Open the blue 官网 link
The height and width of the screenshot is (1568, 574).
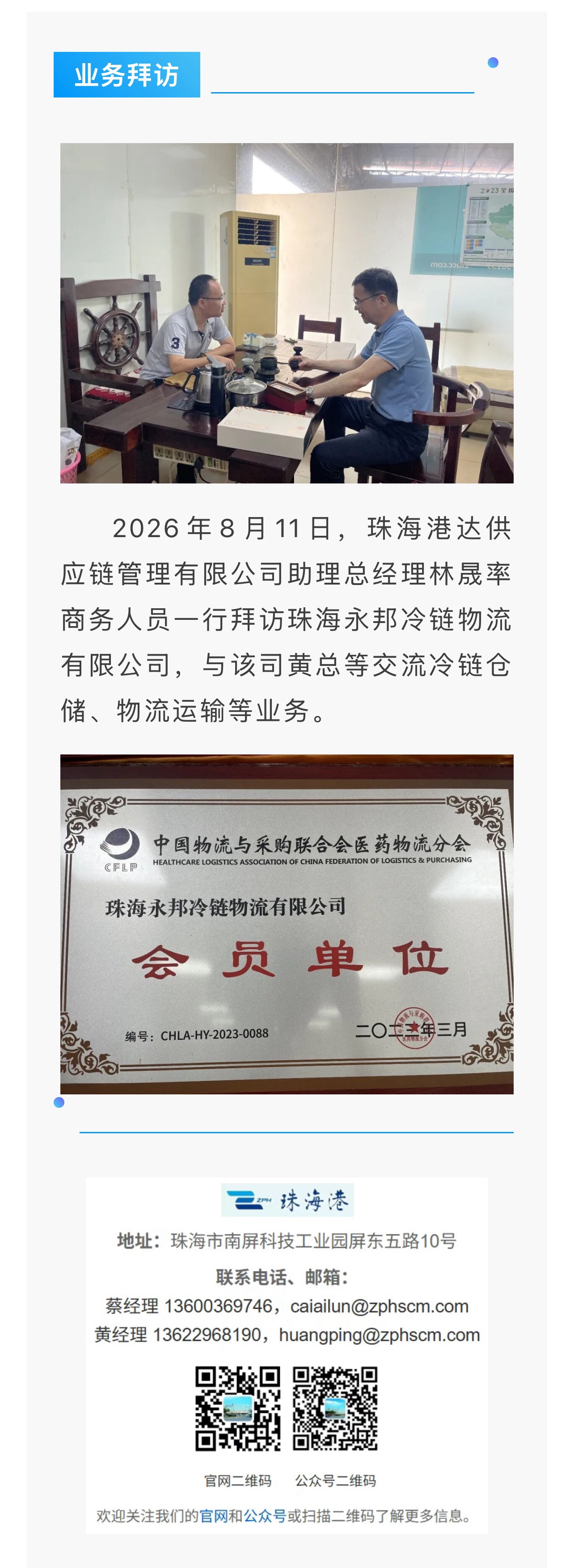coord(213,1515)
